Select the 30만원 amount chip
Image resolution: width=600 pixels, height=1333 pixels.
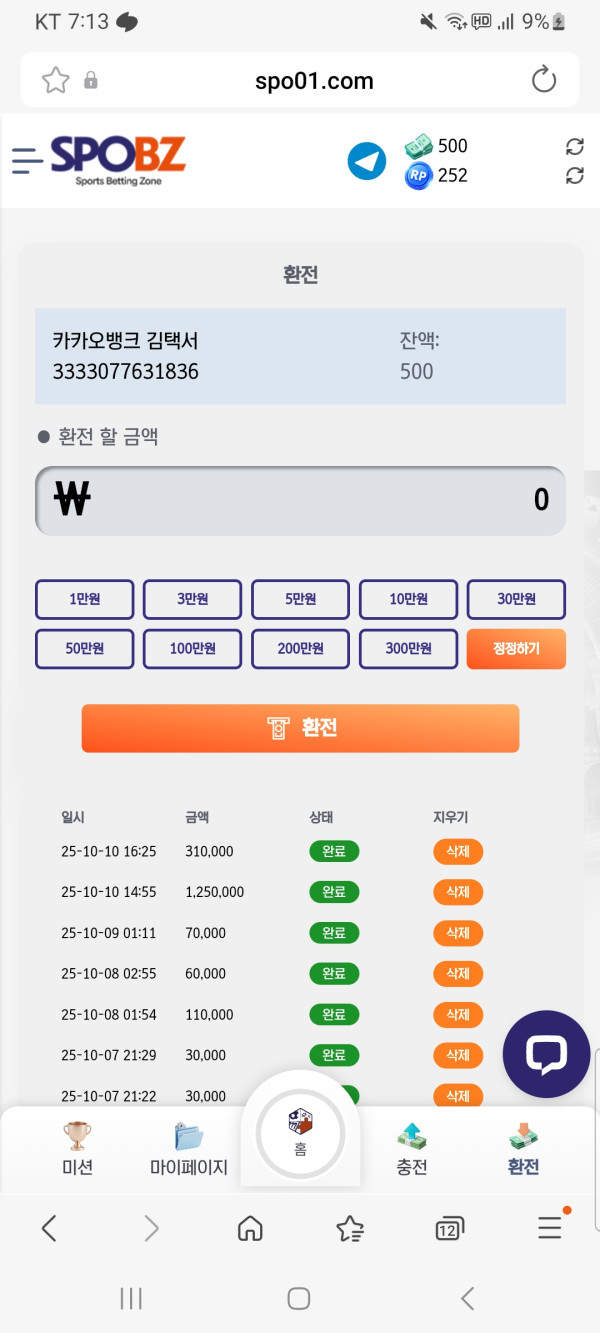point(516,599)
